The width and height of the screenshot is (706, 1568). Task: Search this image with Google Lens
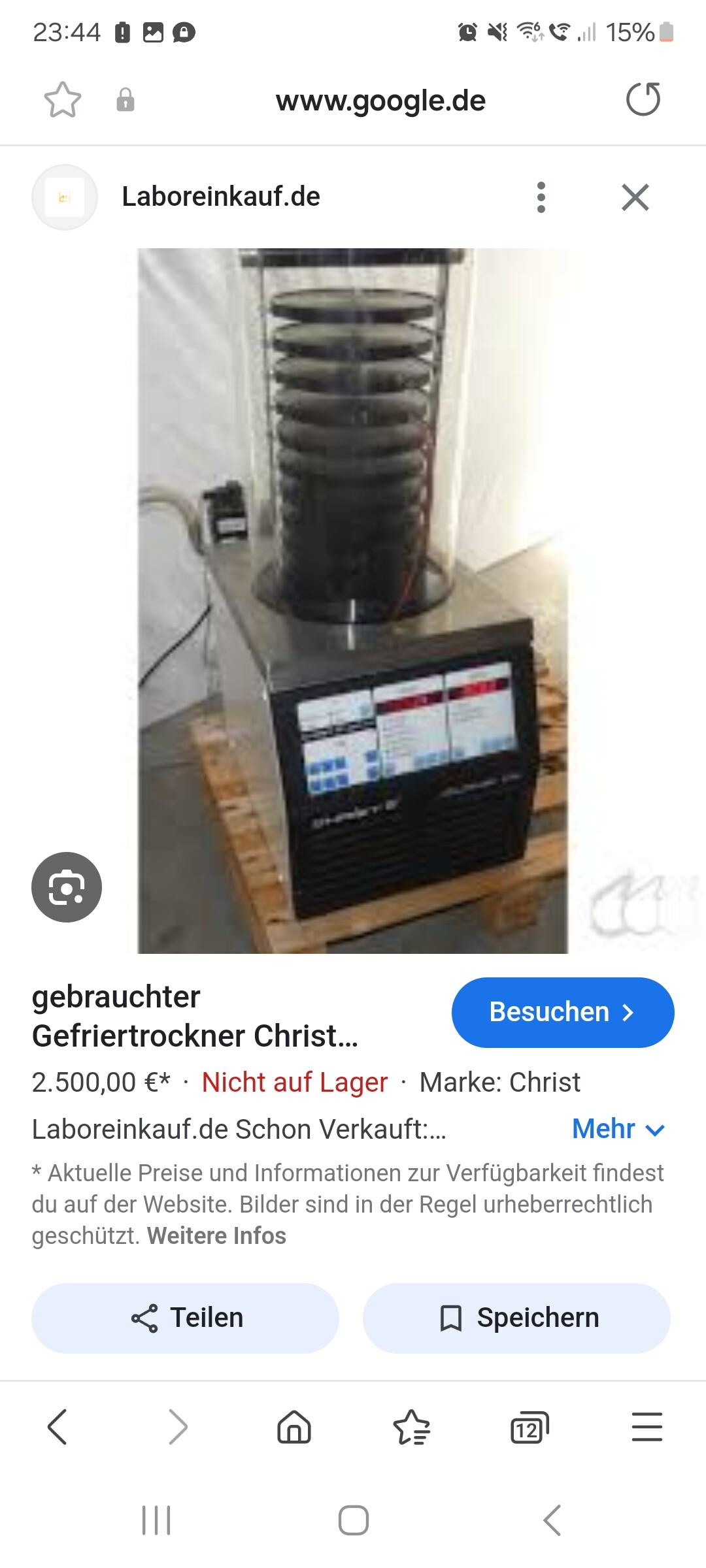click(67, 887)
